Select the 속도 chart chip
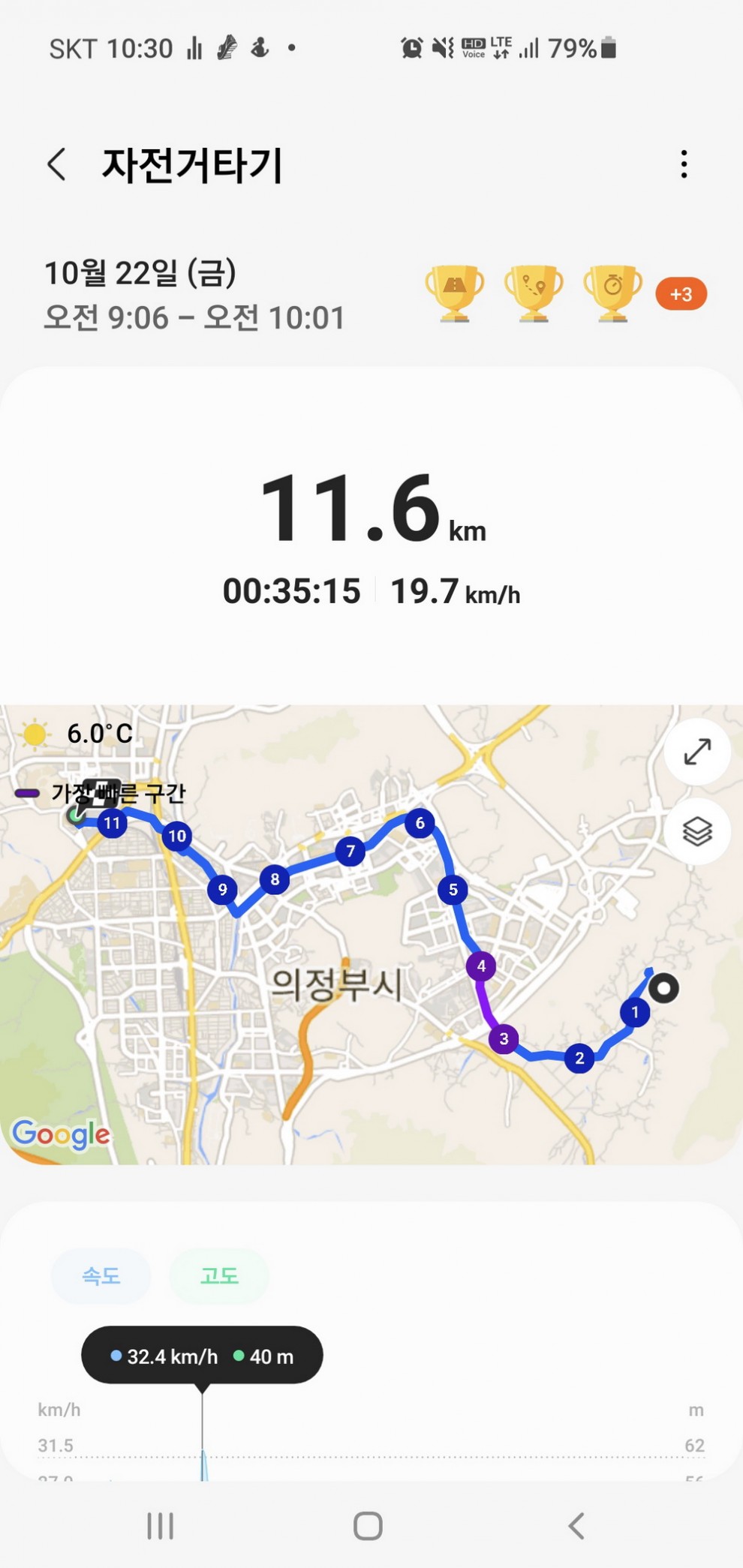 pyautogui.click(x=101, y=1276)
